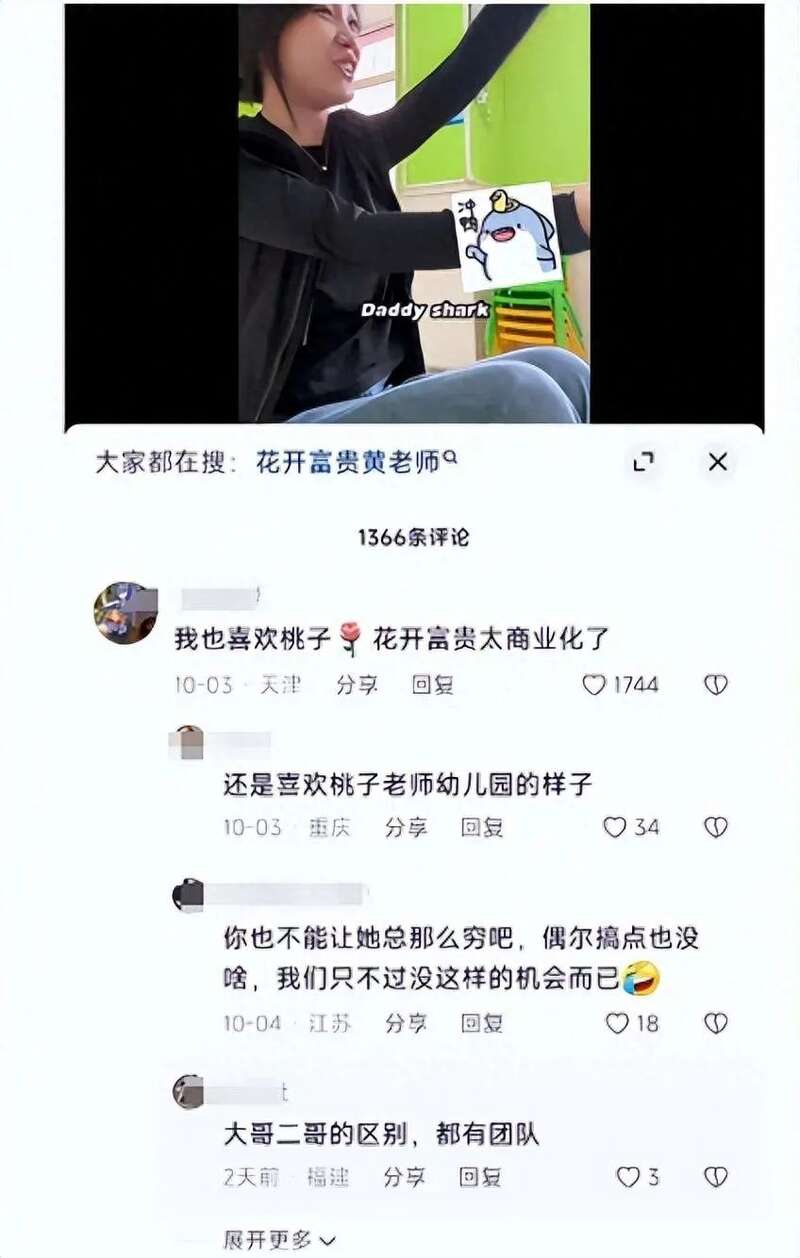
Task: Reply to the 还是喜欢桃子老师 comment
Action: pos(481,828)
